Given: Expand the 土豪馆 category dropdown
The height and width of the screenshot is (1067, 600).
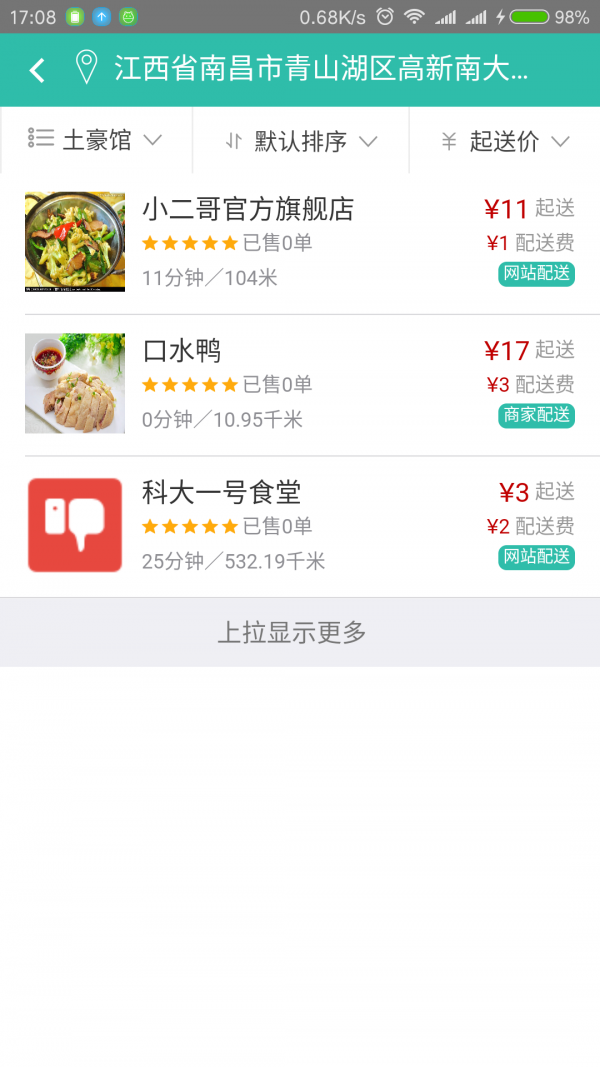Looking at the screenshot, I should pyautogui.click(x=95, y=141).
